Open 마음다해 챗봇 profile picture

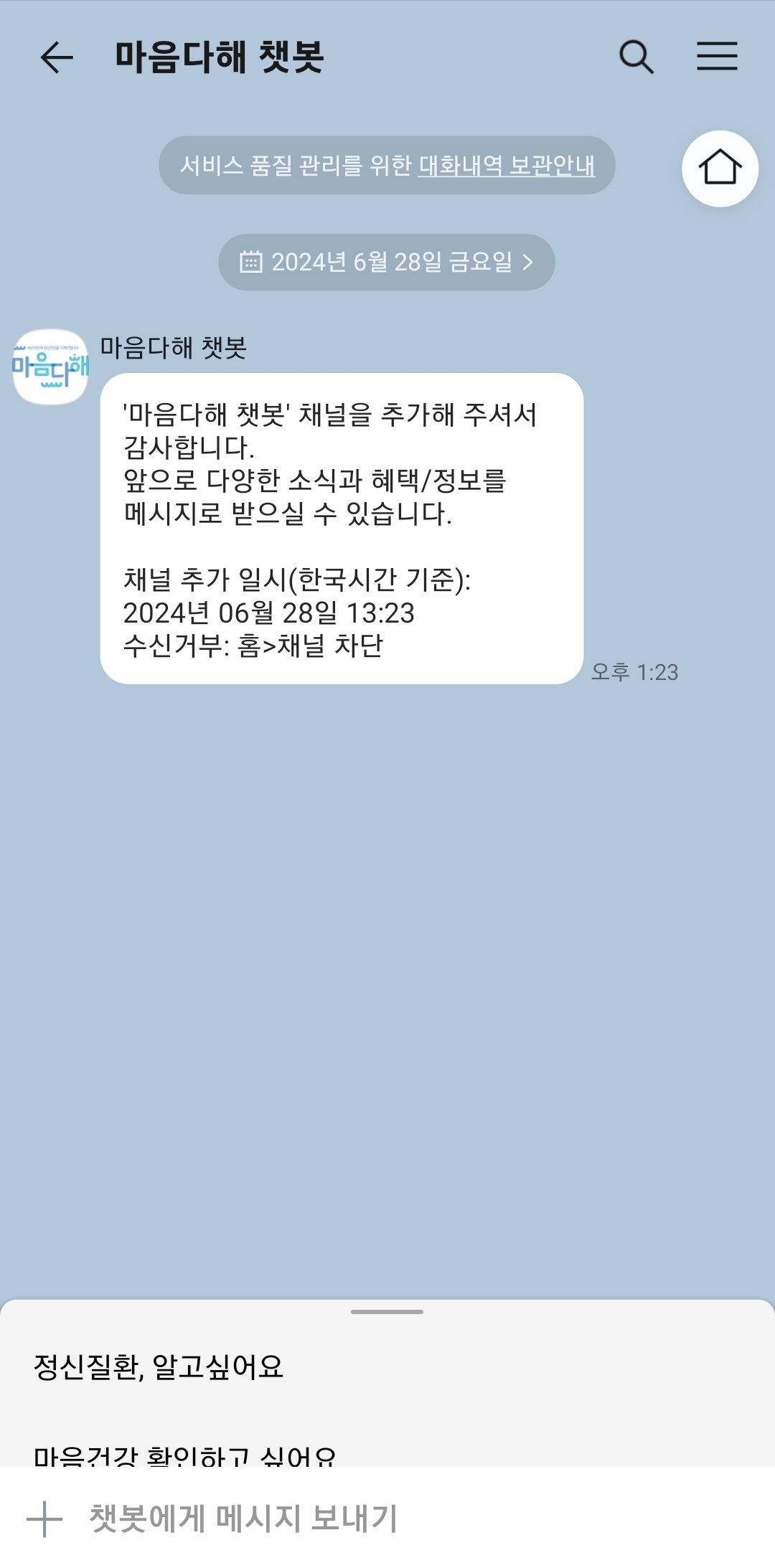coord(50,367)
